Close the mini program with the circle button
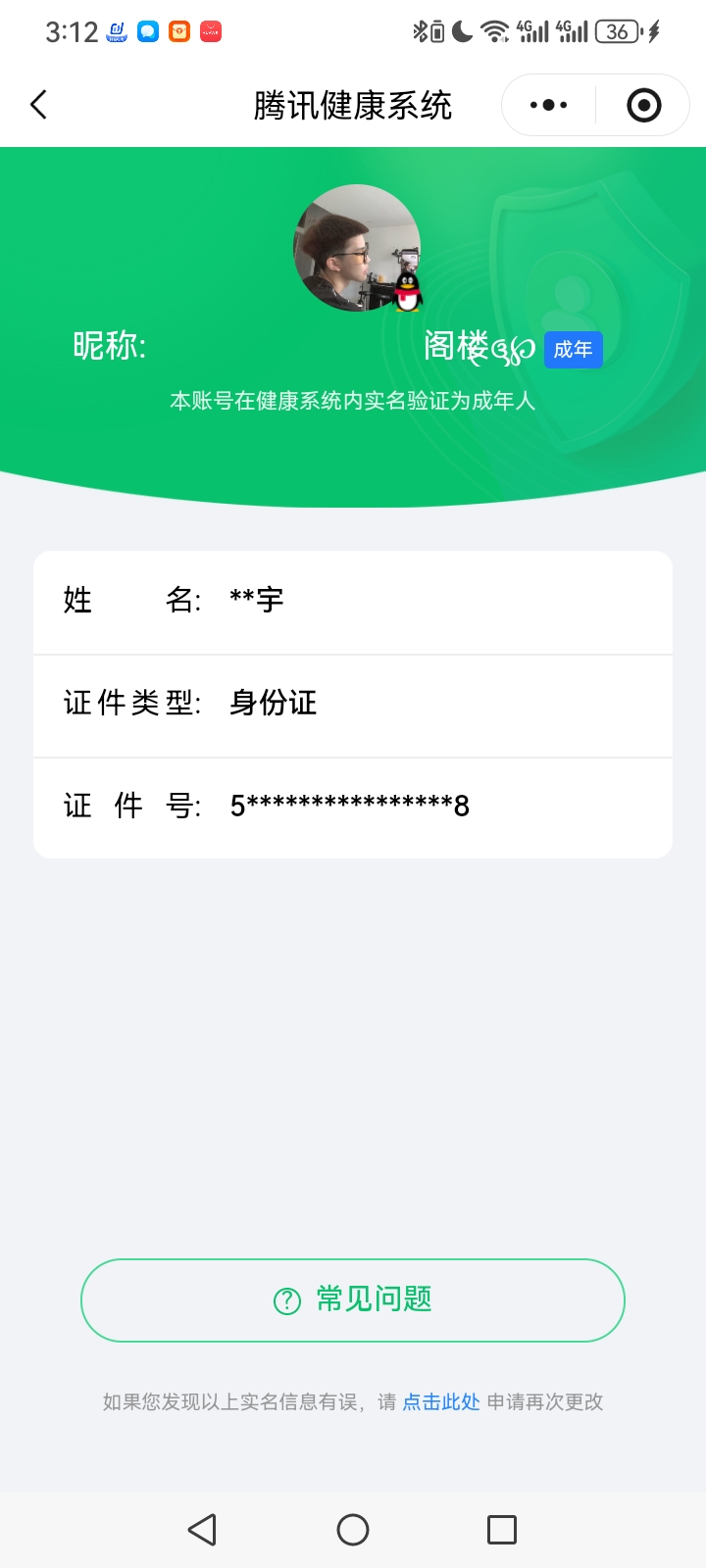This screenshot has height=1568, width=706. tap(643, 105)
